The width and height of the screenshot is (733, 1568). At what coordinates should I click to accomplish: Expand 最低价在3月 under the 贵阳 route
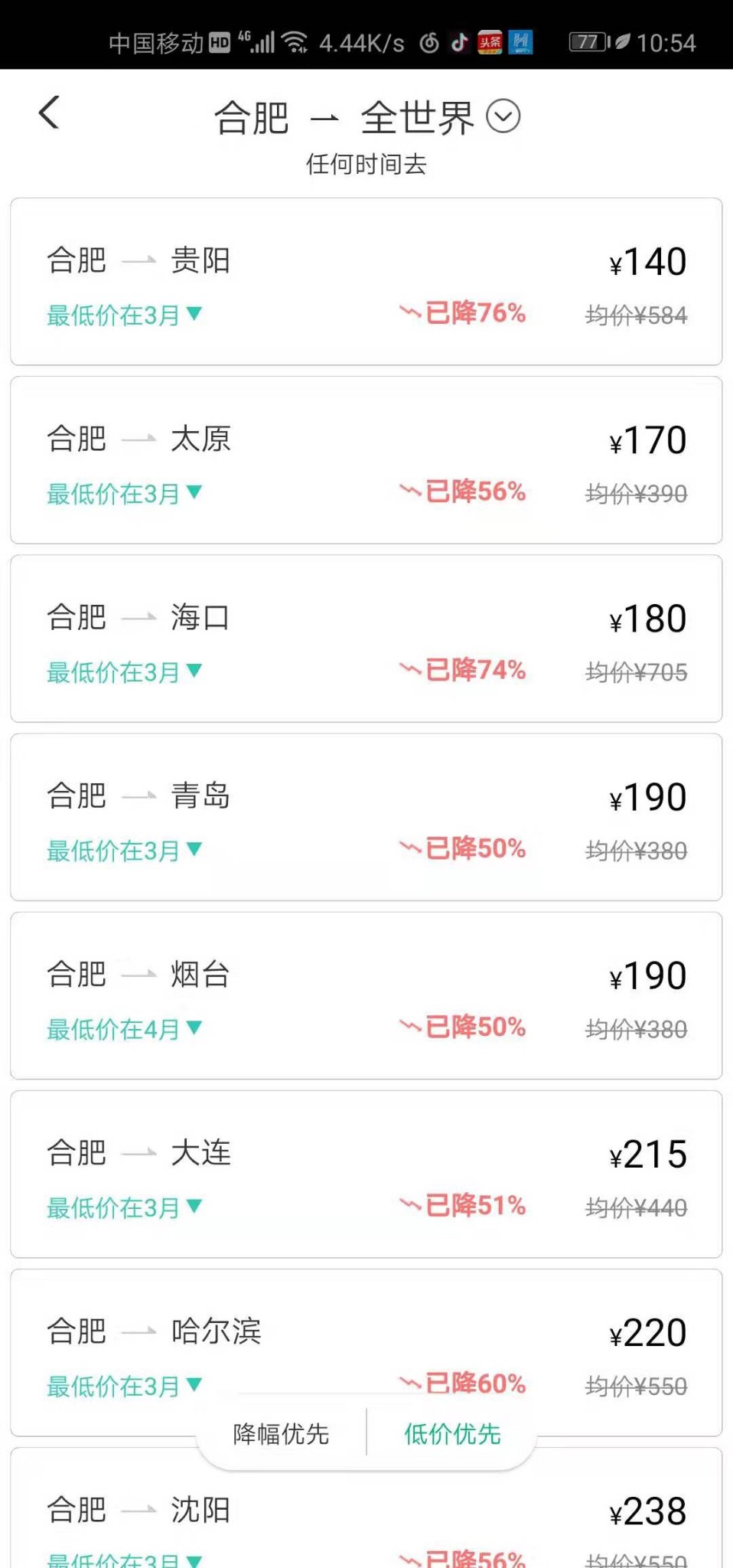(x=124, y=315)
